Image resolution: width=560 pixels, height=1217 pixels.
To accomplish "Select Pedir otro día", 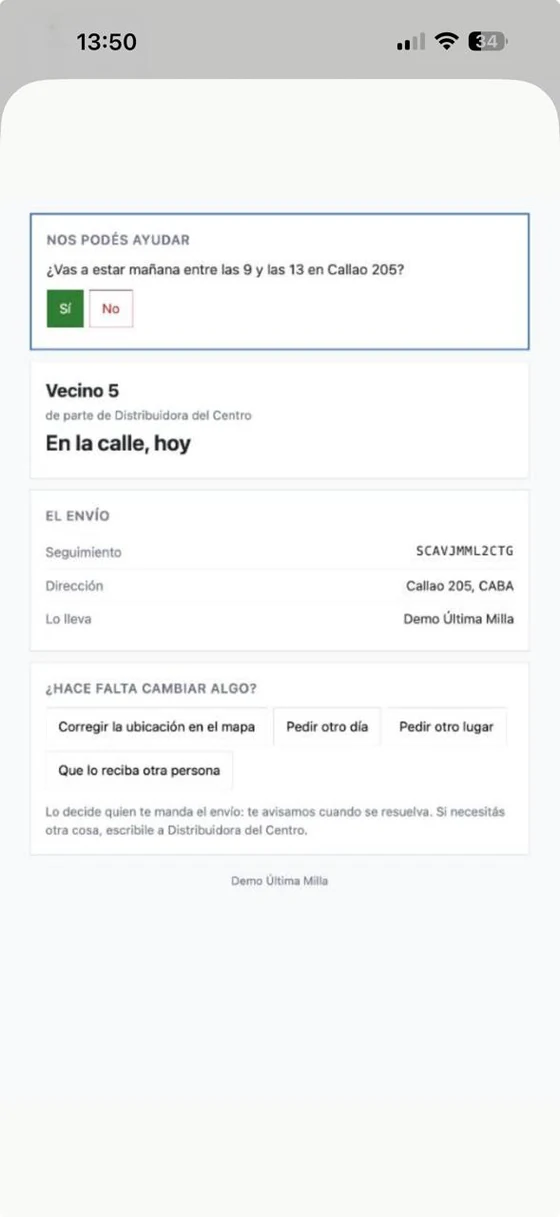I will (x=327, y=727).
